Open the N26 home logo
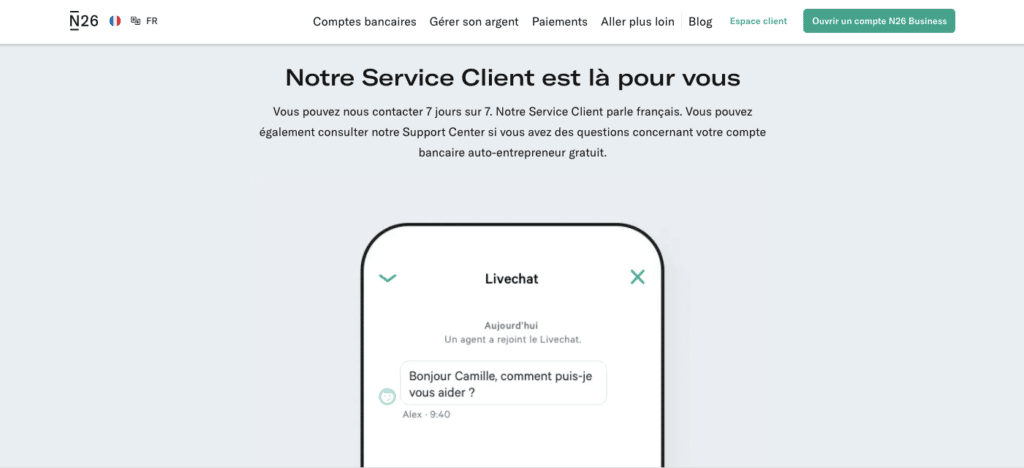The image size is (1024, 468). 84,21
